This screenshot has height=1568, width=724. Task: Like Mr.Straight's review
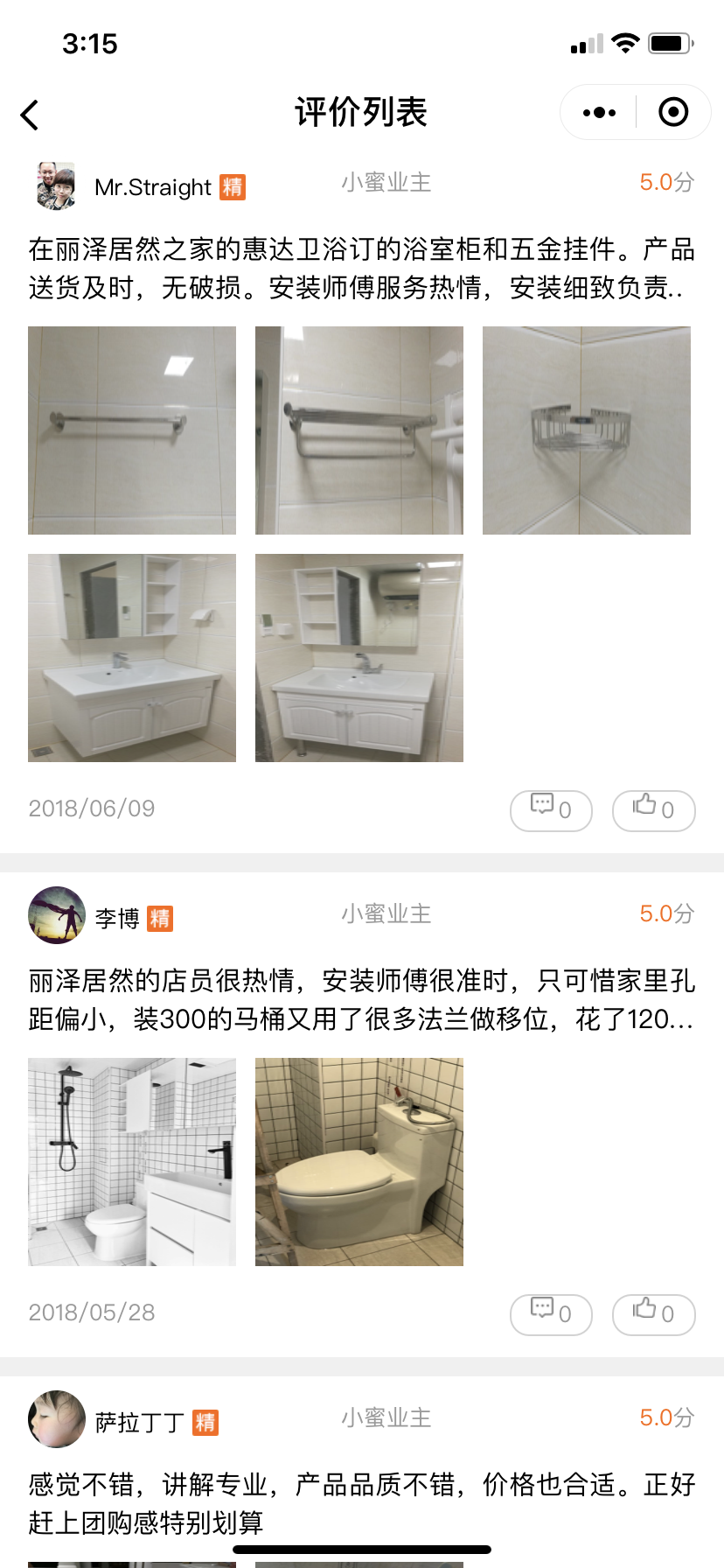(653, 810)
